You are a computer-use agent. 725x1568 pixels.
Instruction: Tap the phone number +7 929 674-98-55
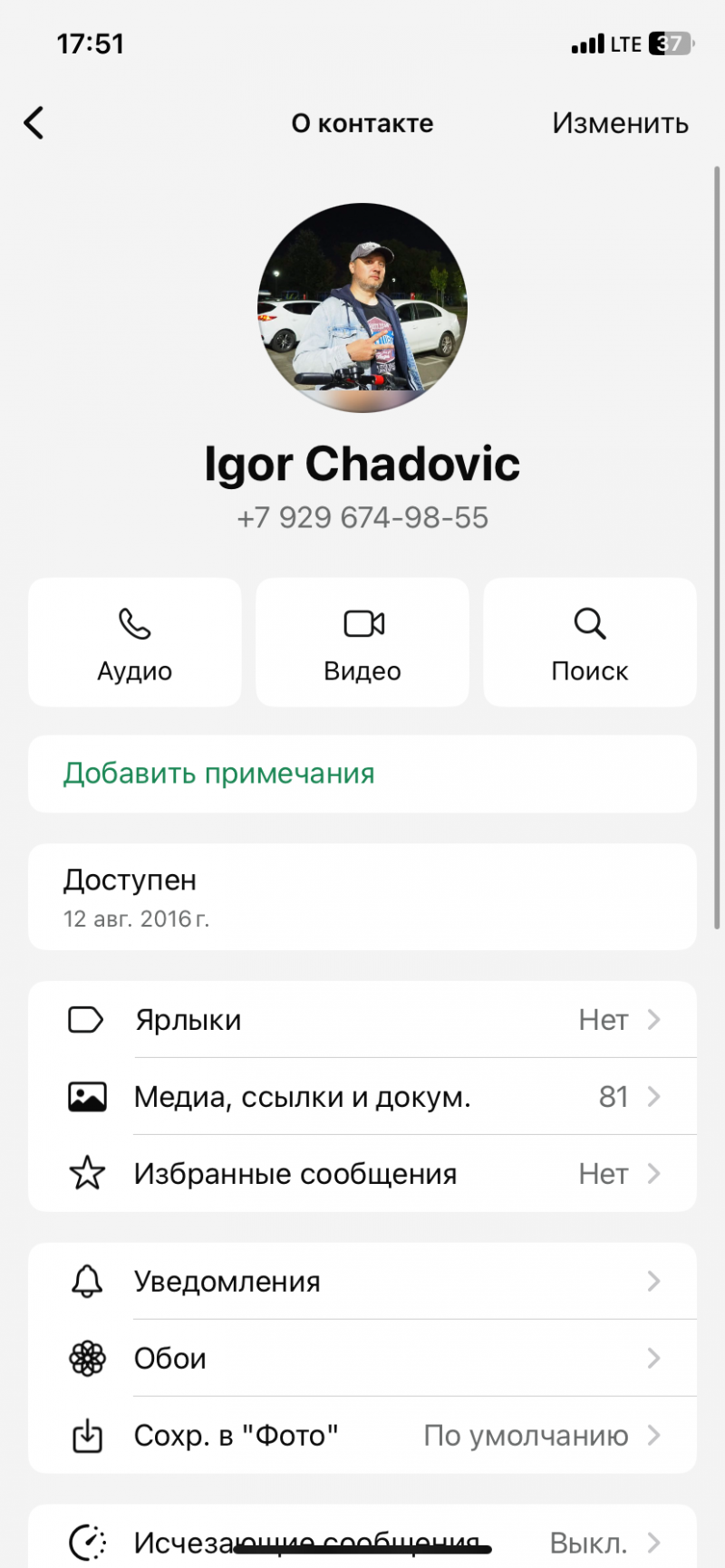coord(362,518)
